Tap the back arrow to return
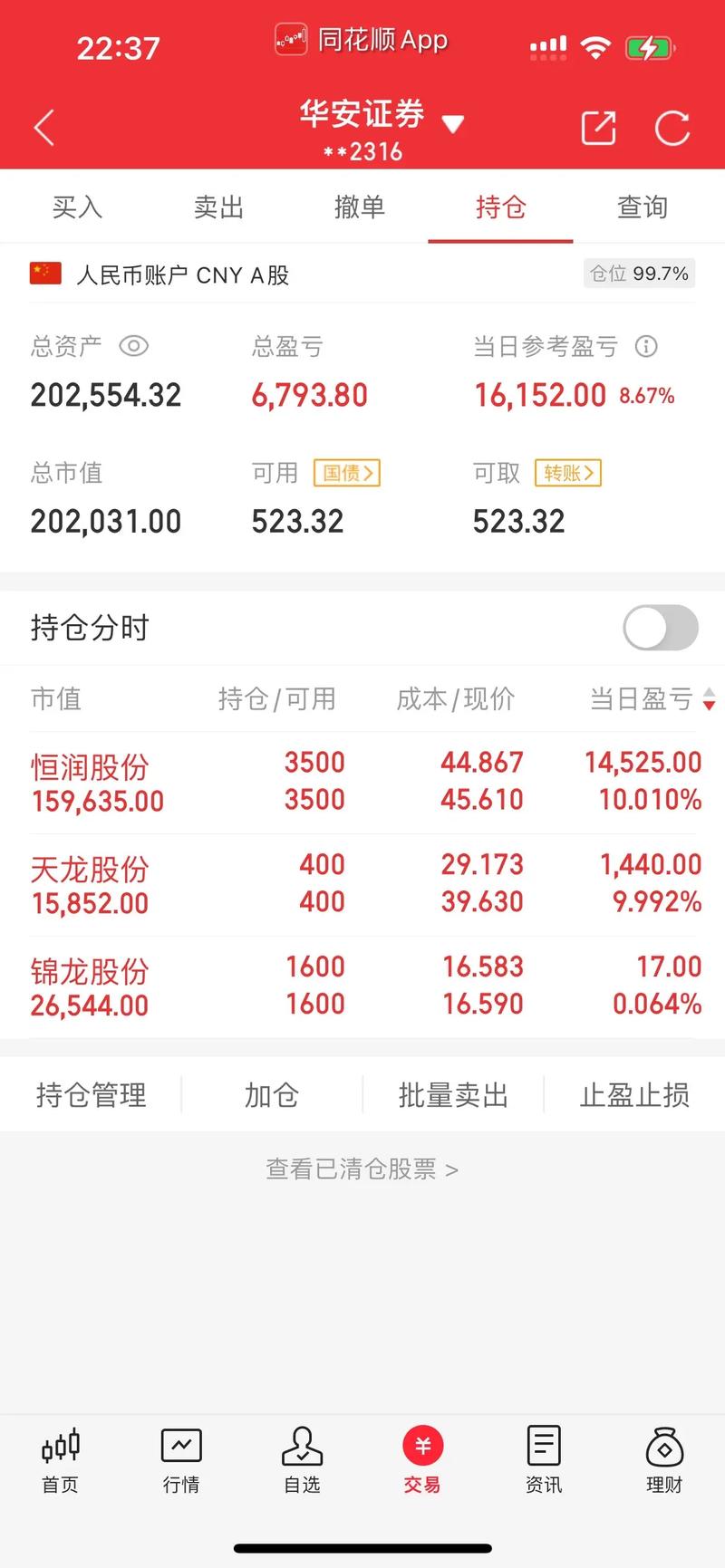Viewport: 725px width, 1568px height. pyautogui.click(x=43, y=128)
